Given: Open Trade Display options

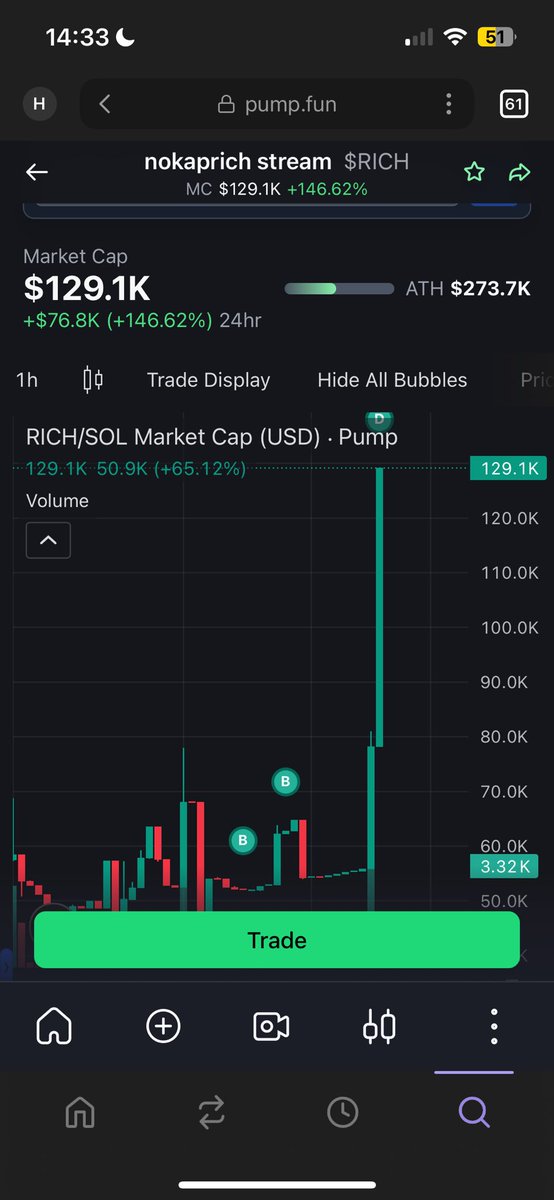Looking at the screenshot, I should point(208,380).
